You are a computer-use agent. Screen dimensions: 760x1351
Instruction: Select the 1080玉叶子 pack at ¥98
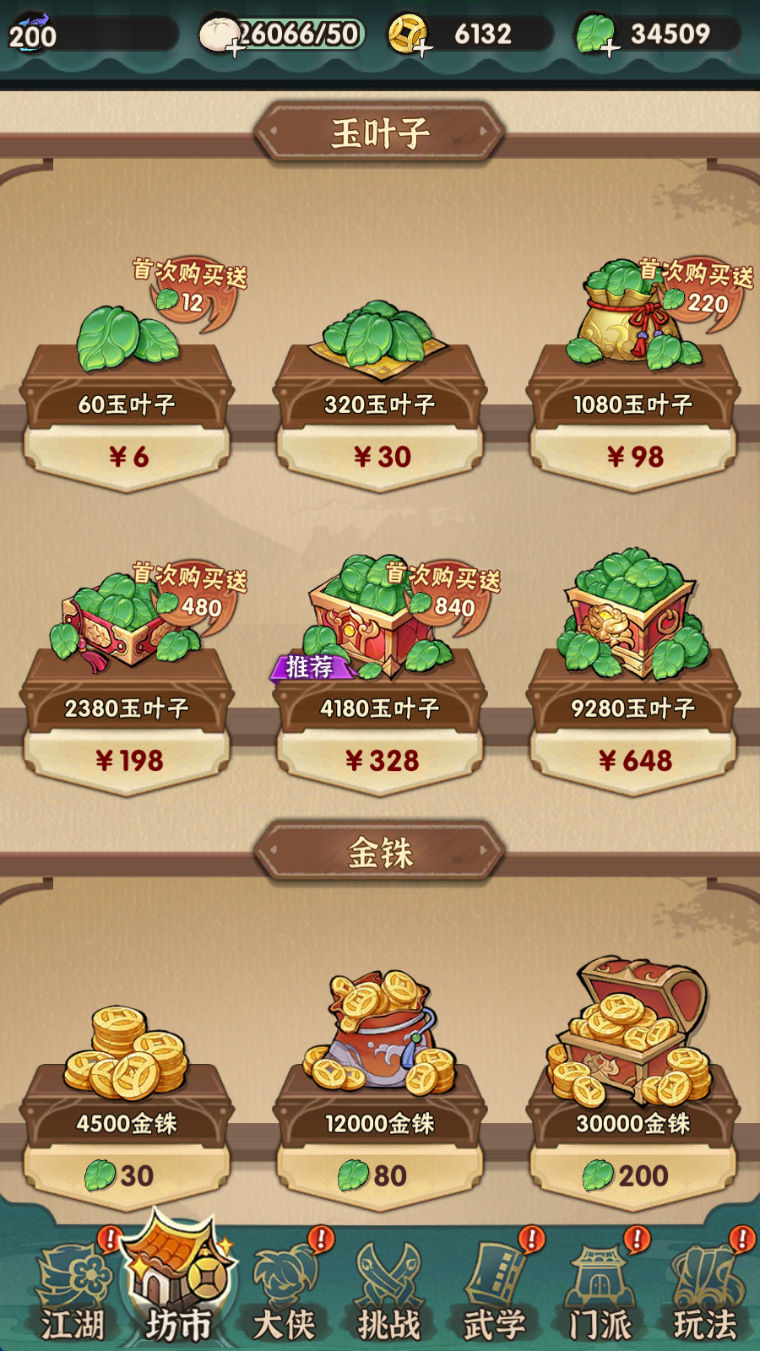pos(633,457)
